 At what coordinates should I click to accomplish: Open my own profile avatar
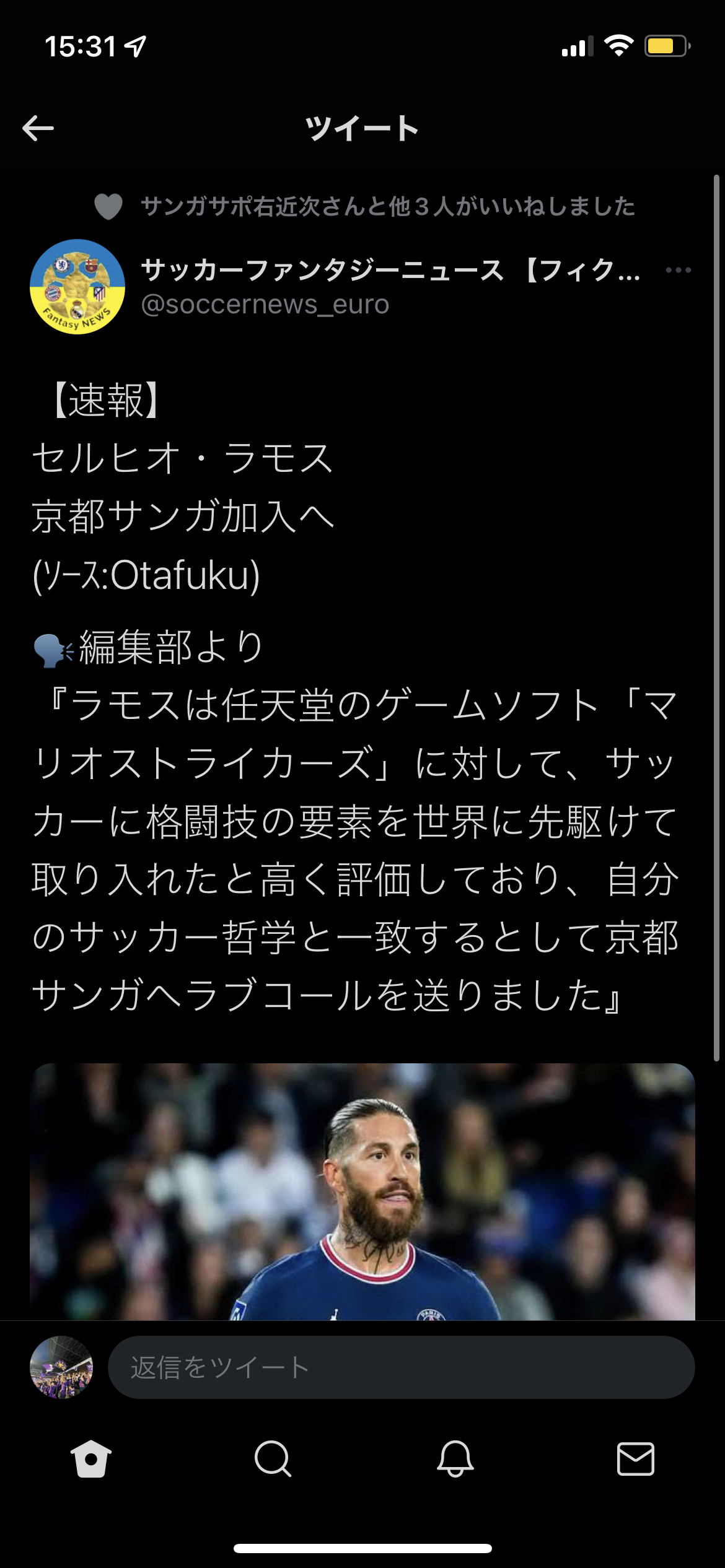tap(61, 1367)
